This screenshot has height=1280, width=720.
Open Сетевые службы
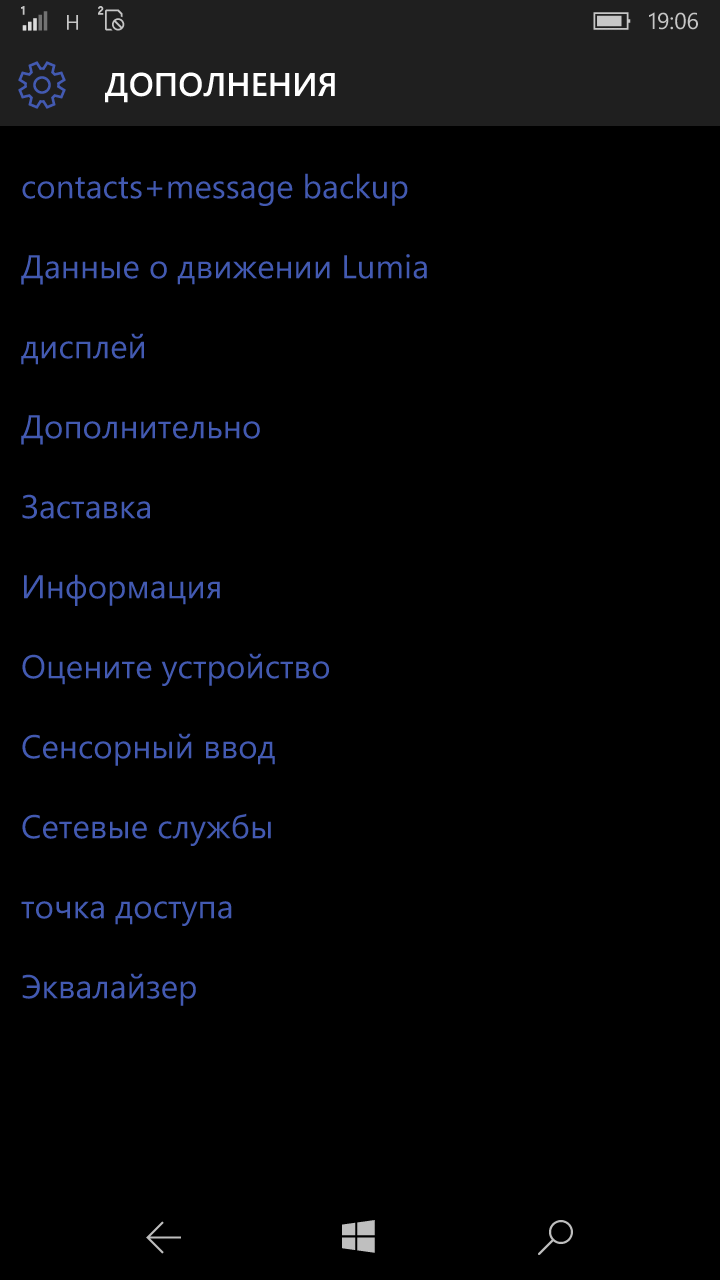click(147, 828)
